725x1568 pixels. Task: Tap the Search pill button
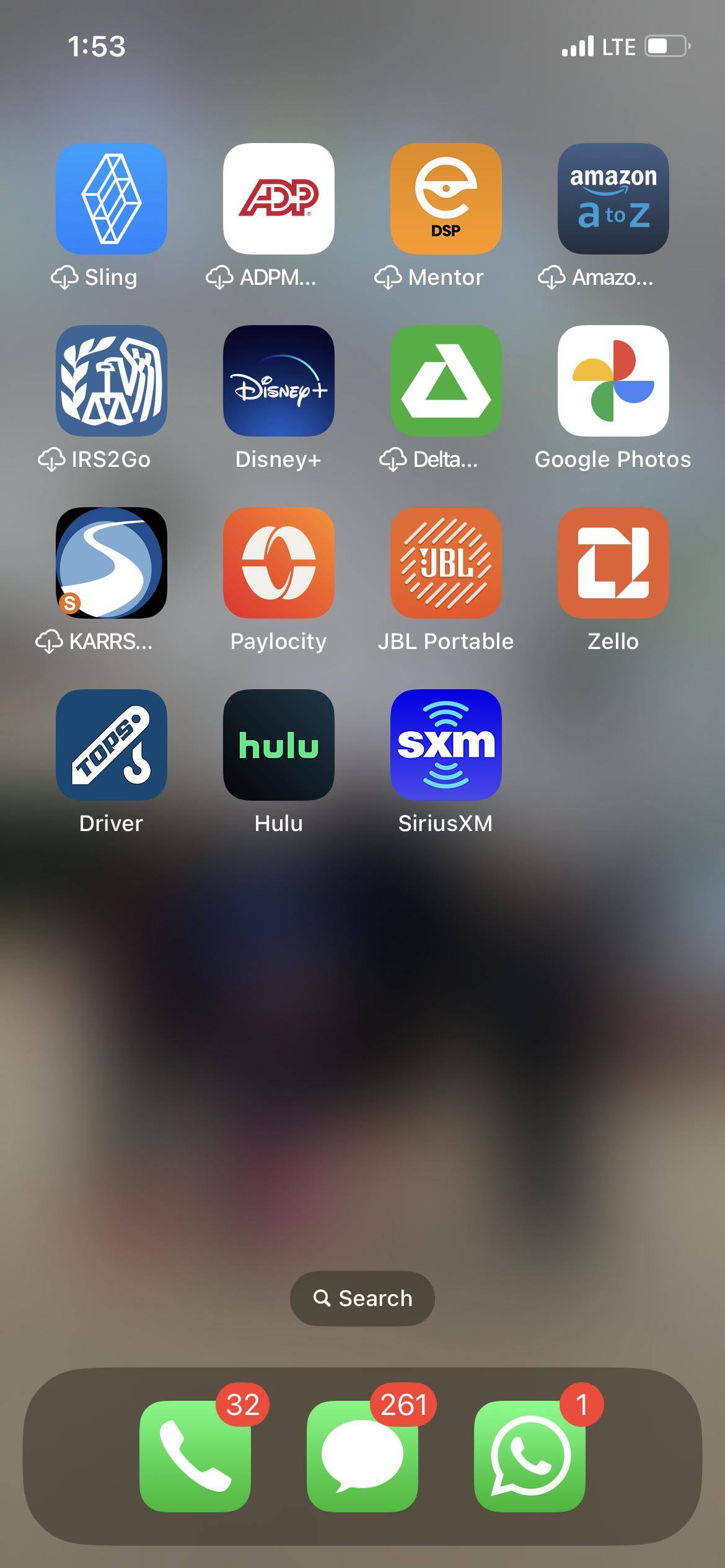[x=362, y=1299]
